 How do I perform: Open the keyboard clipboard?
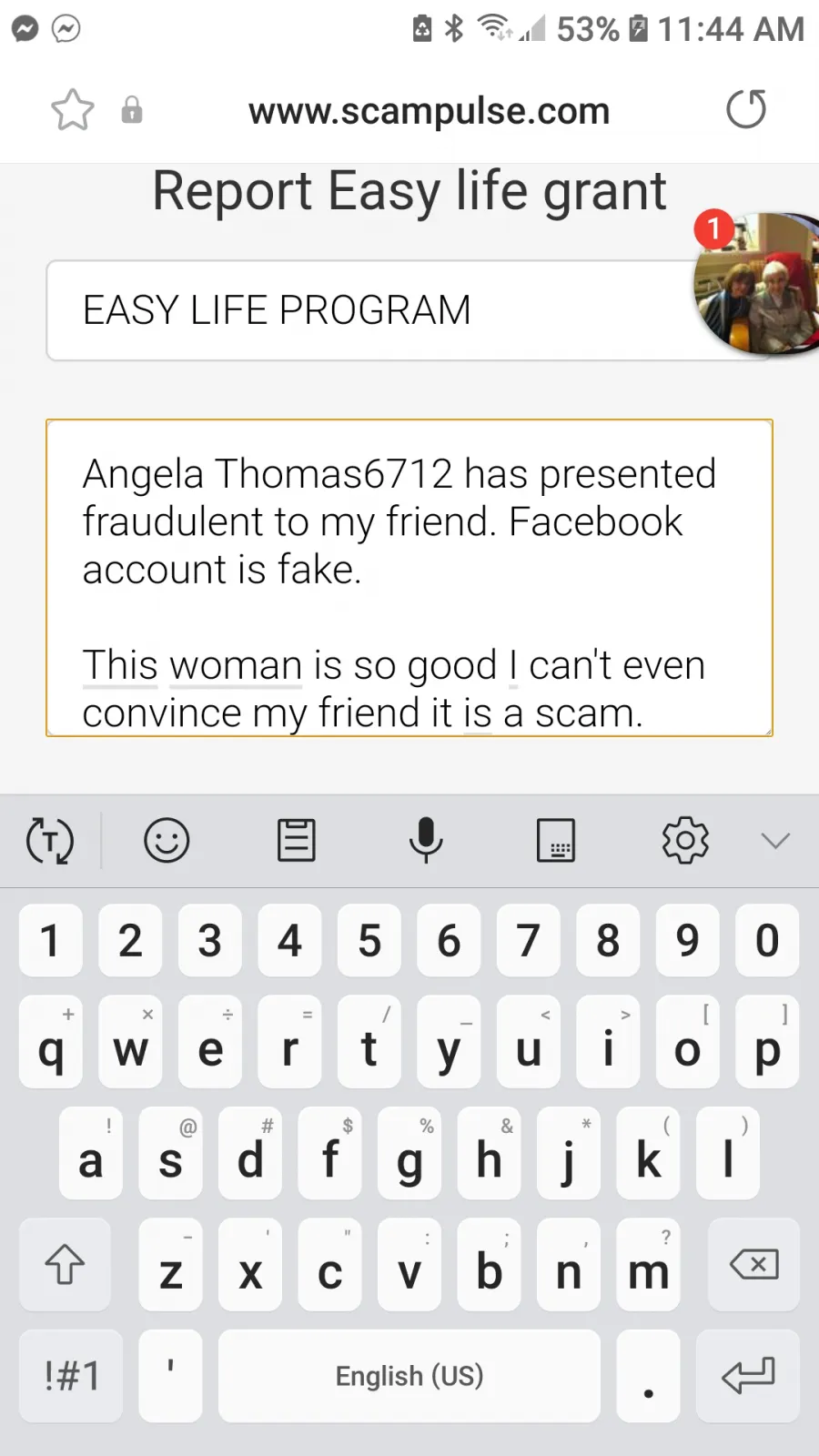point(296,840)
